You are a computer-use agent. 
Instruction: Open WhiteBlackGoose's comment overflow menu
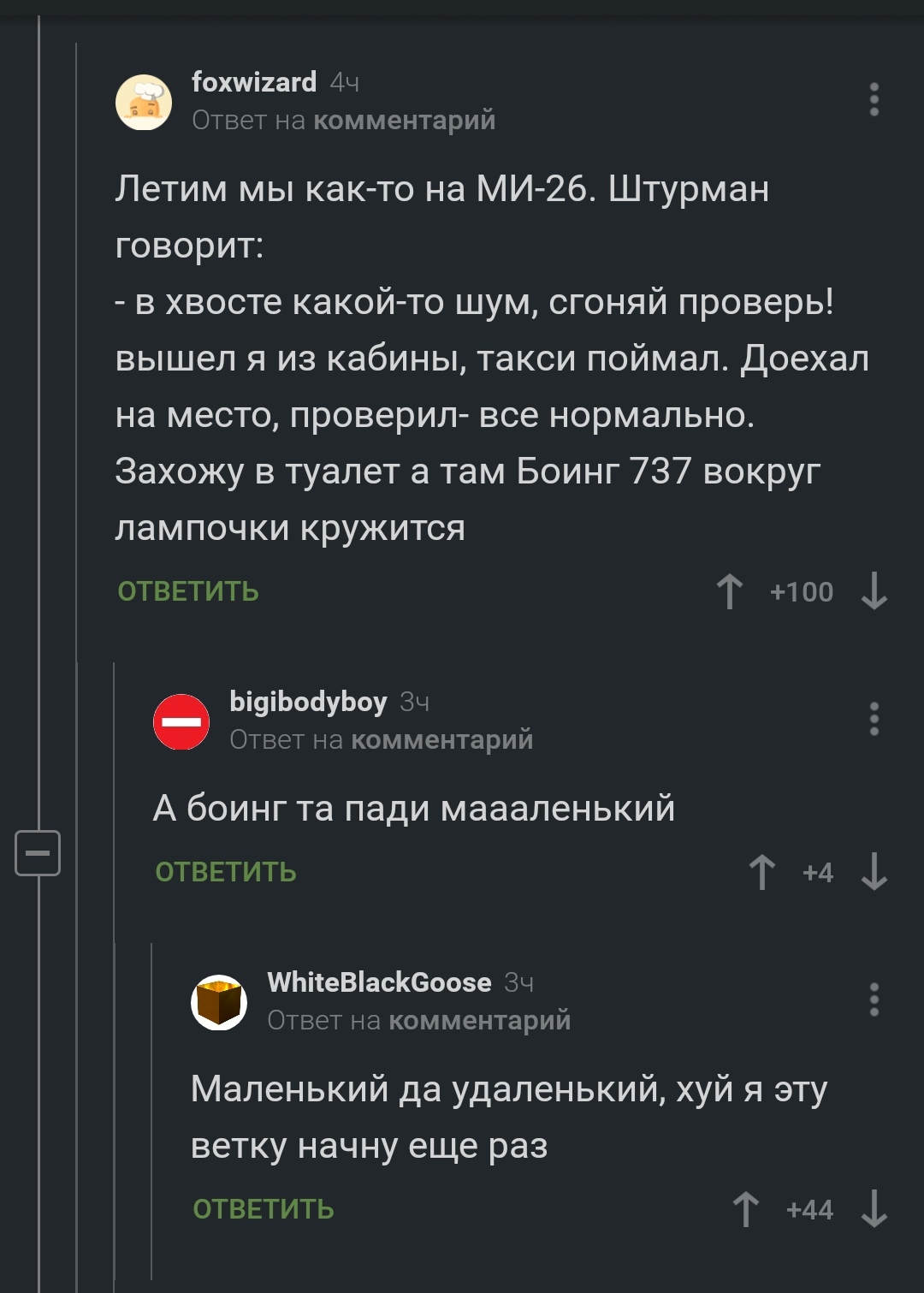click(x=874, y=999)
